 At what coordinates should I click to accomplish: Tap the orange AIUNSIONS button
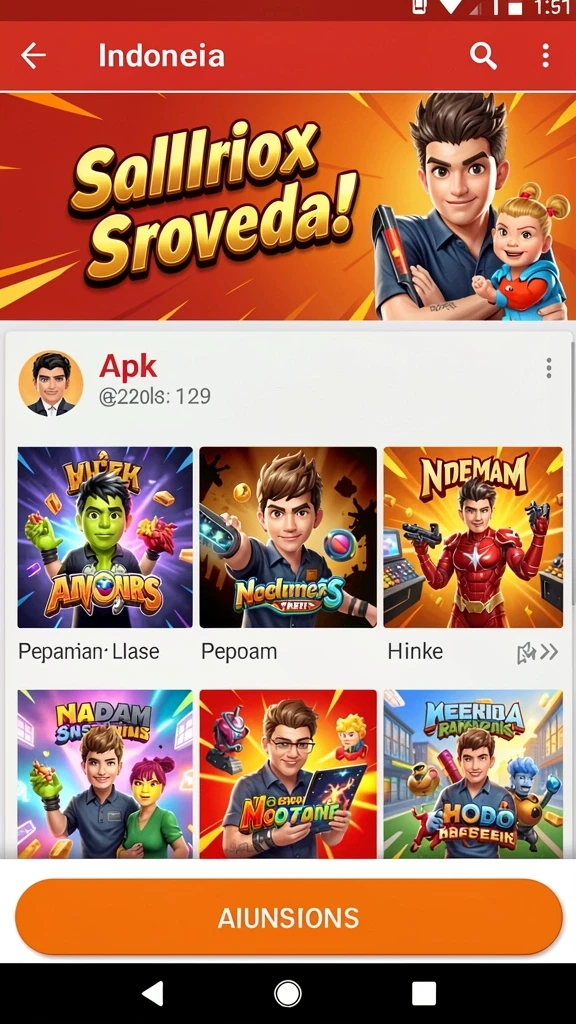coord(289,917)
